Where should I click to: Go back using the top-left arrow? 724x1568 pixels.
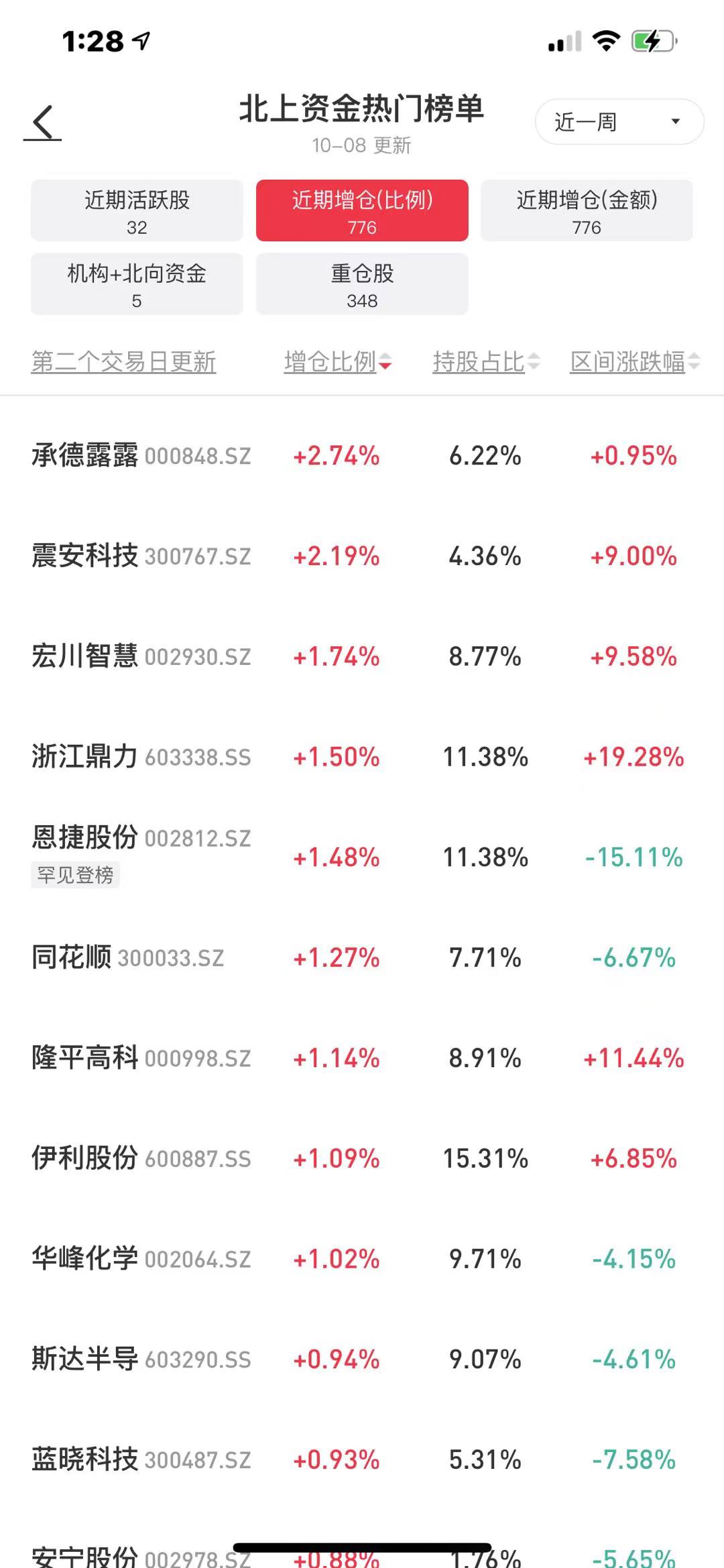click(x=44, y=123)
